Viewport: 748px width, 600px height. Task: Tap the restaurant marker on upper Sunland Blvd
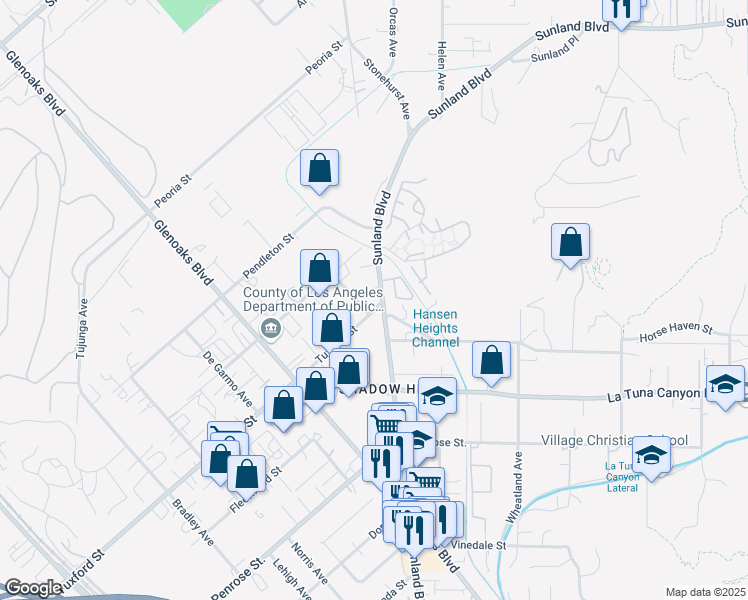[621, 12]
